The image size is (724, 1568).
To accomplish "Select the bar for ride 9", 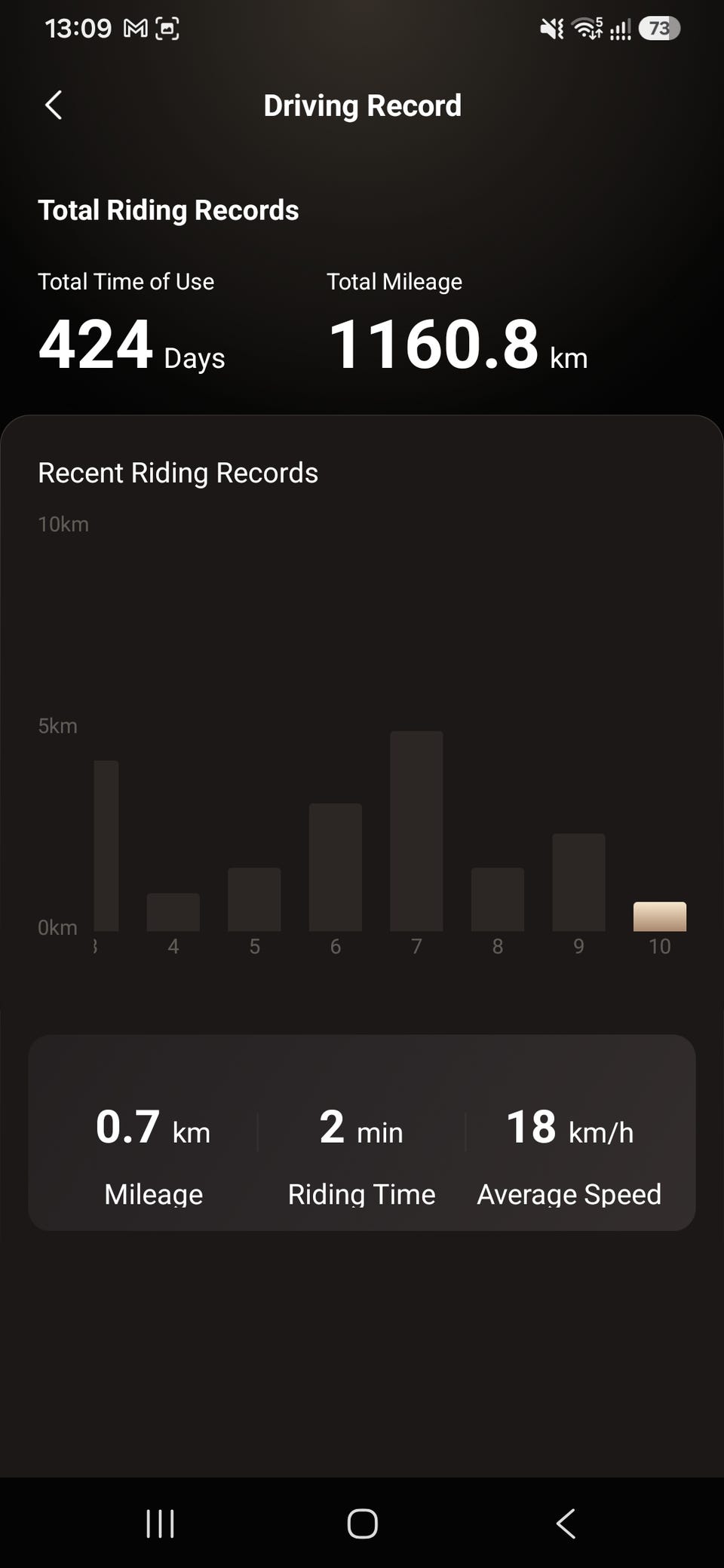I will [578, 882].
